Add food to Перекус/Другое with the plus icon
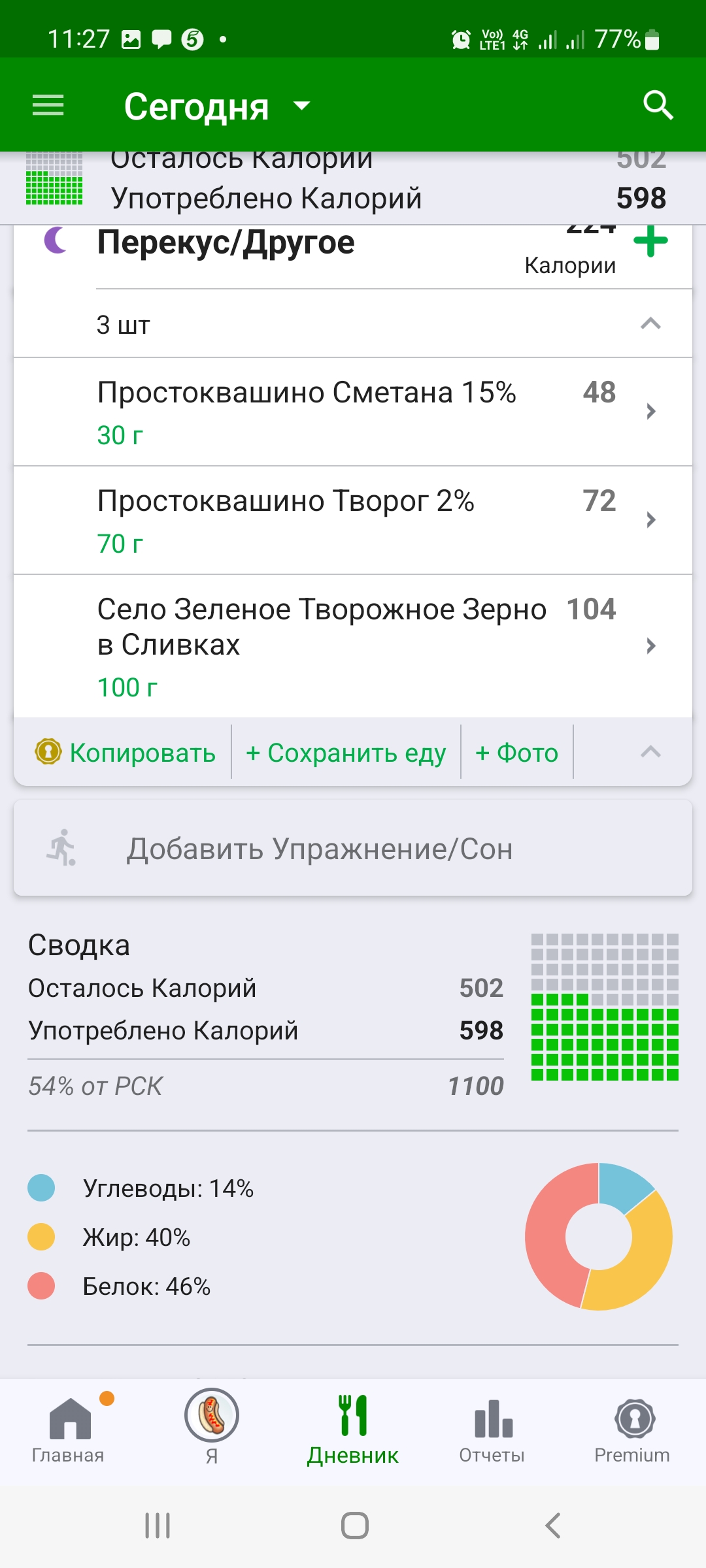This screenshot has width=706, height=1568. [x=650, y=242]
